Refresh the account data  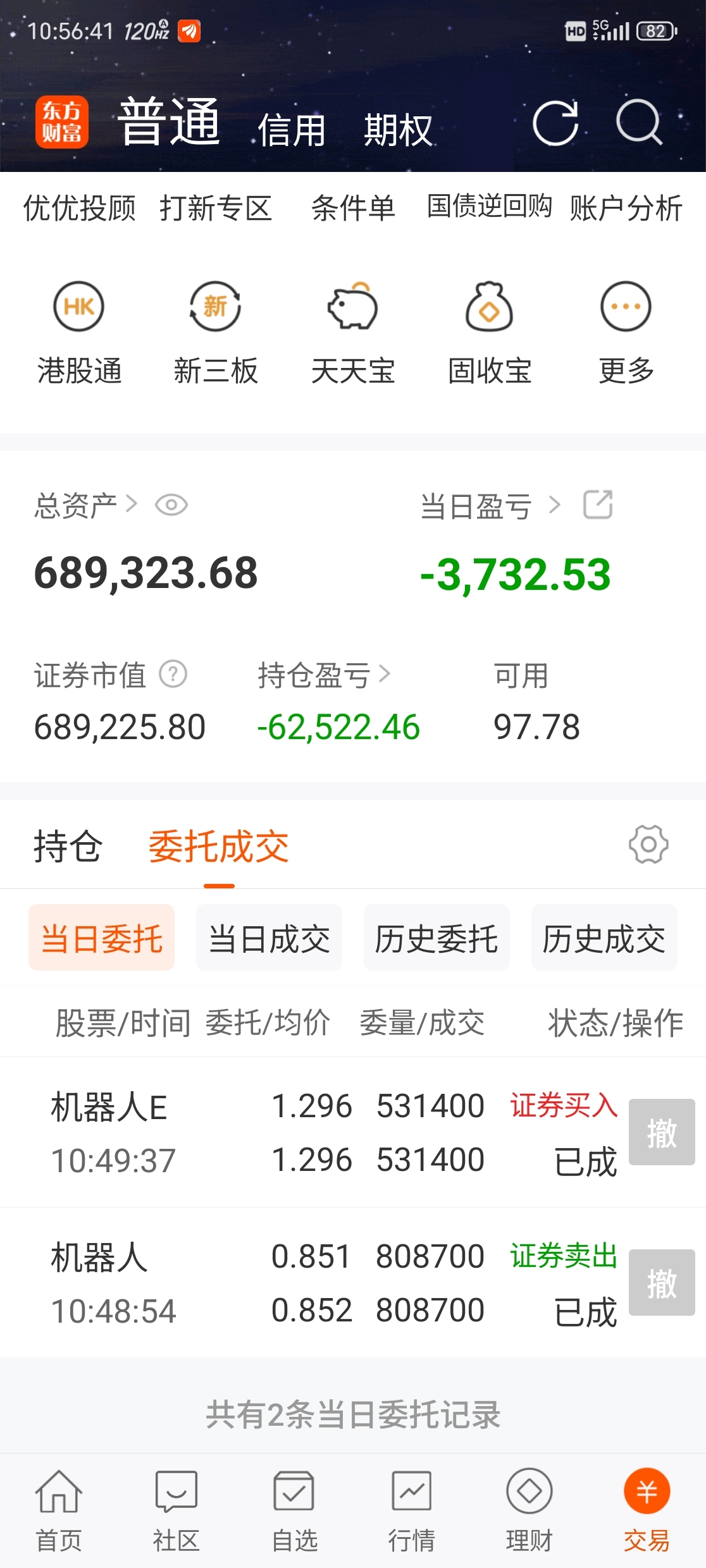555,124
